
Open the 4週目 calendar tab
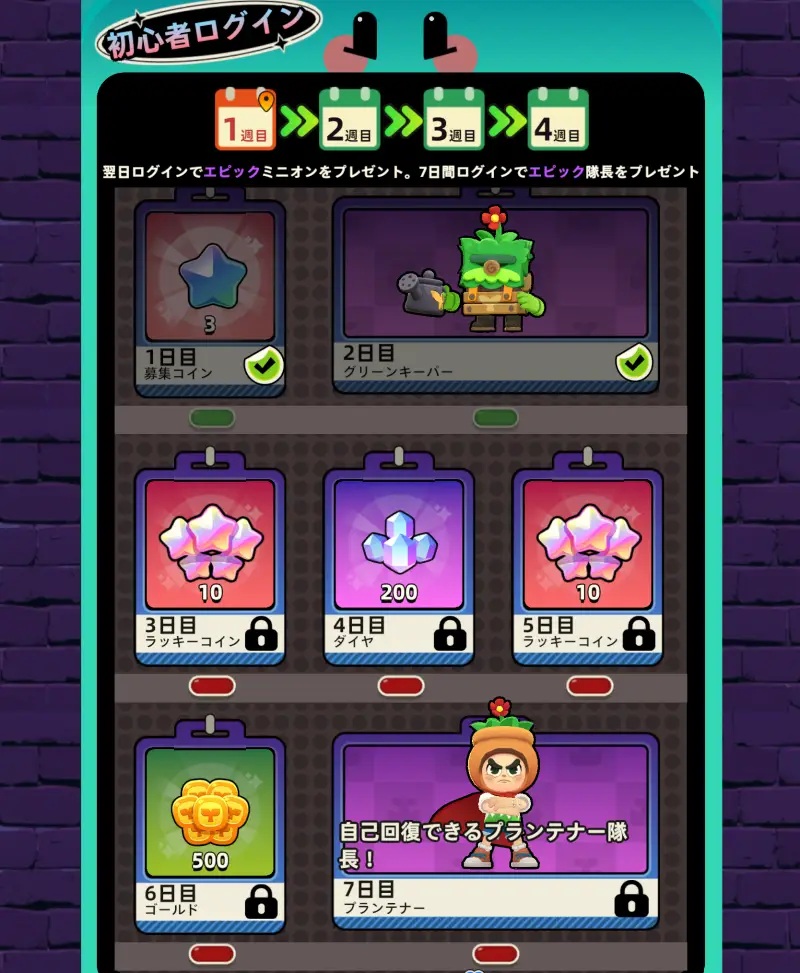(558, 119)
